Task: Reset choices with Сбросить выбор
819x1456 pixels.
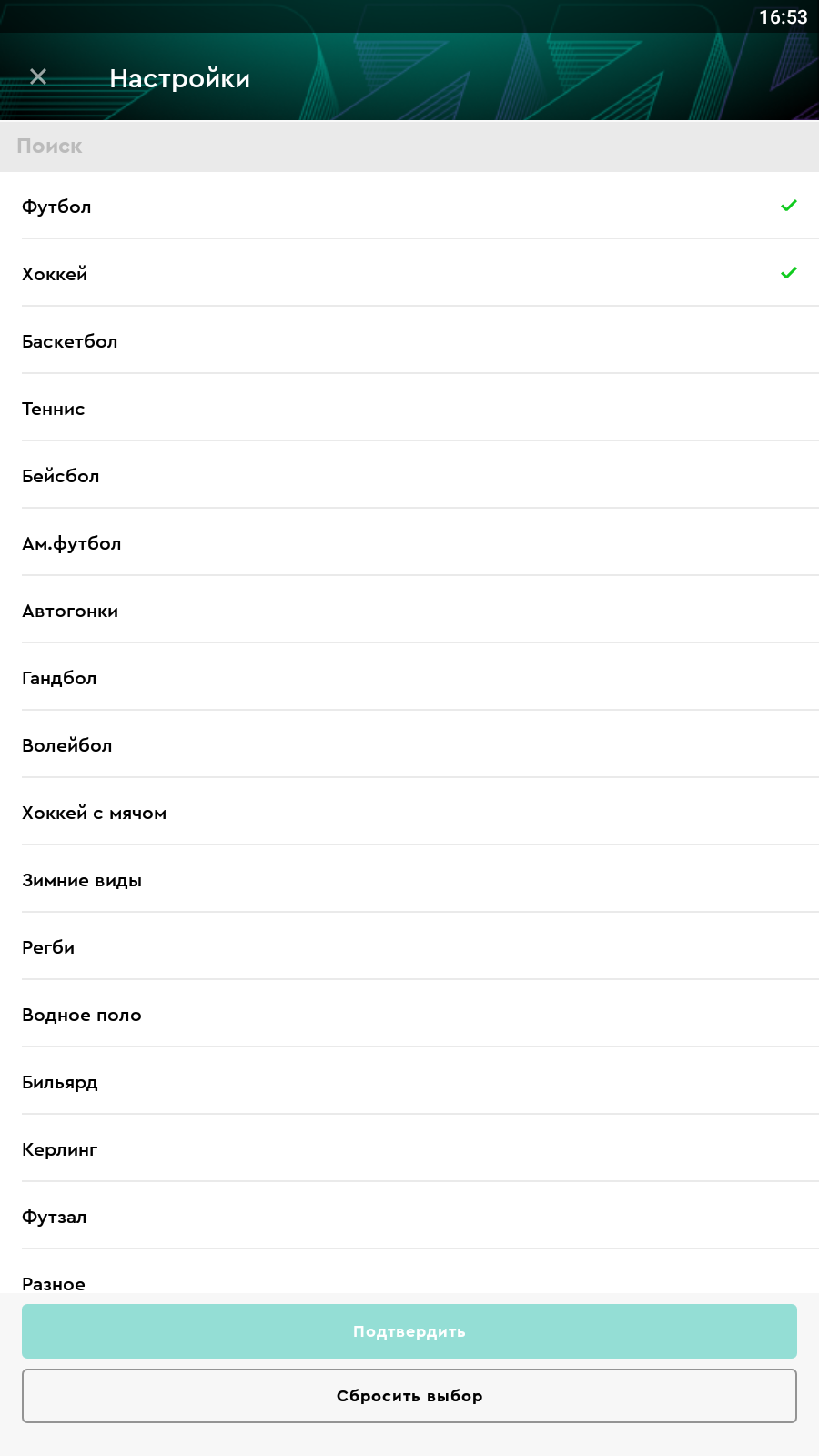Action: coord(409,1396)
